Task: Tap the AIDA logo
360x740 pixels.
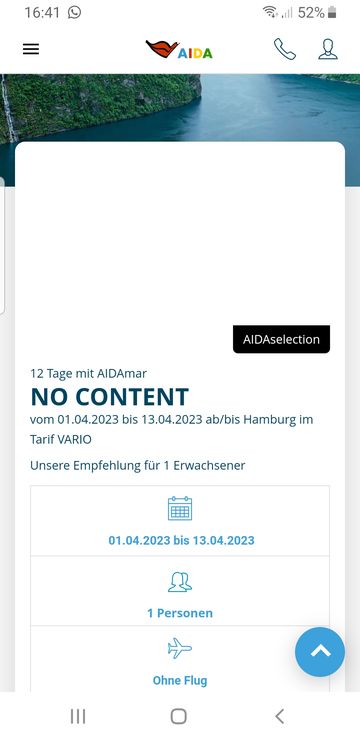Action: (x=179, y=50)
